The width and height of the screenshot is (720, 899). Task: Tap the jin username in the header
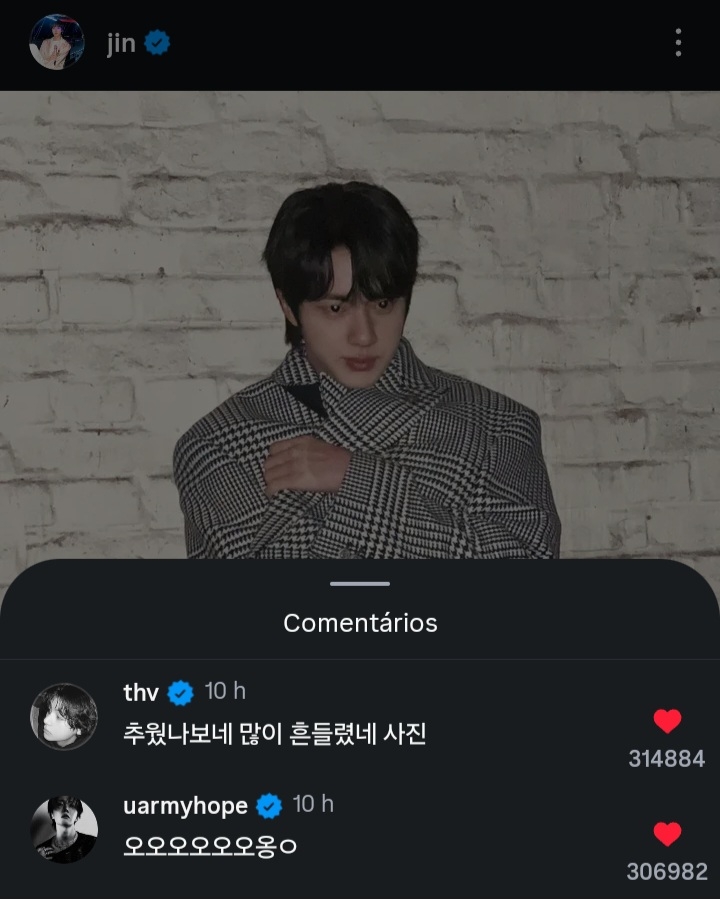tap(121, 44)
